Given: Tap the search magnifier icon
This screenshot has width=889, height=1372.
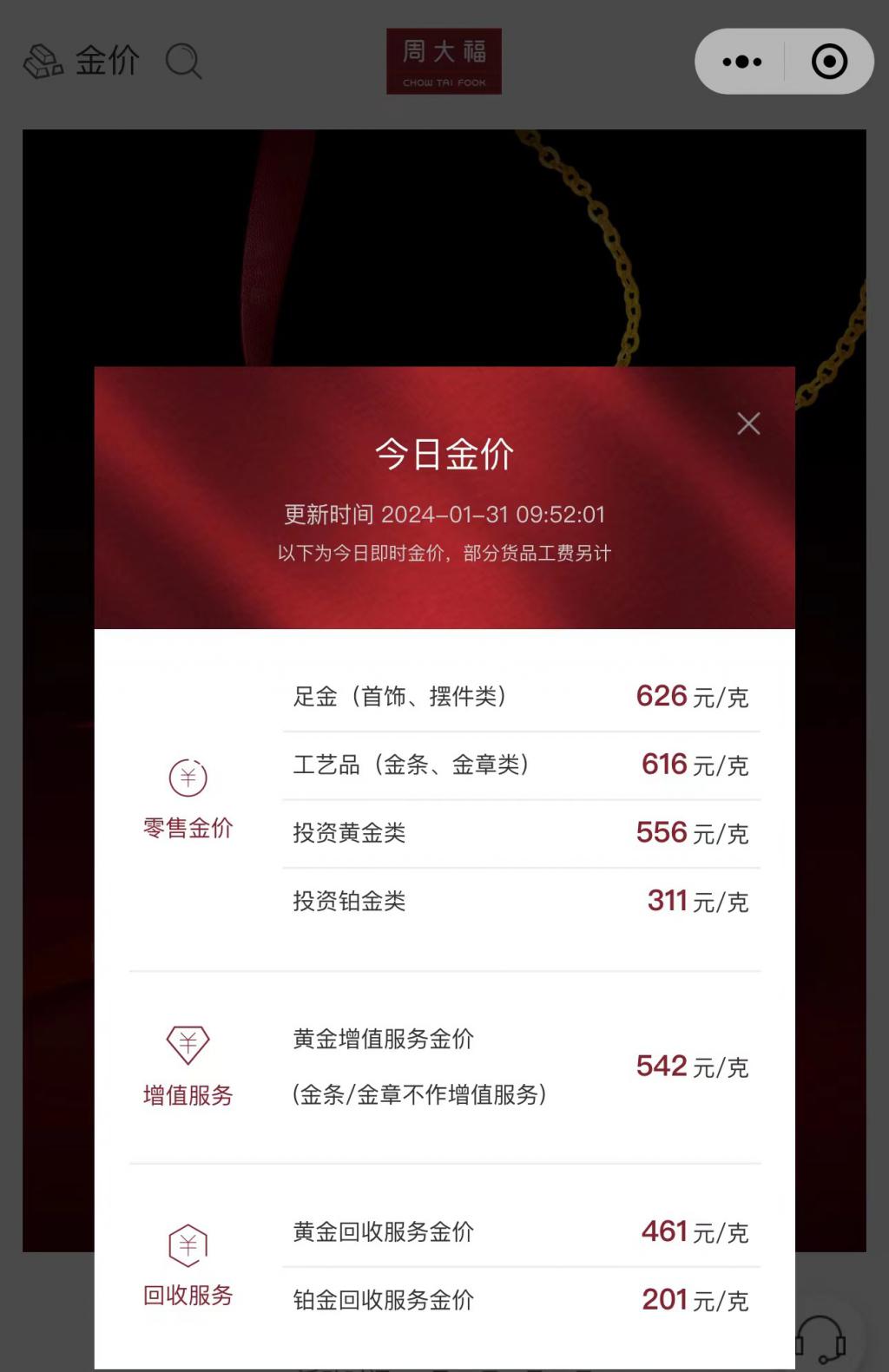Looking at the screenshot, I should (x=183, y=62).
